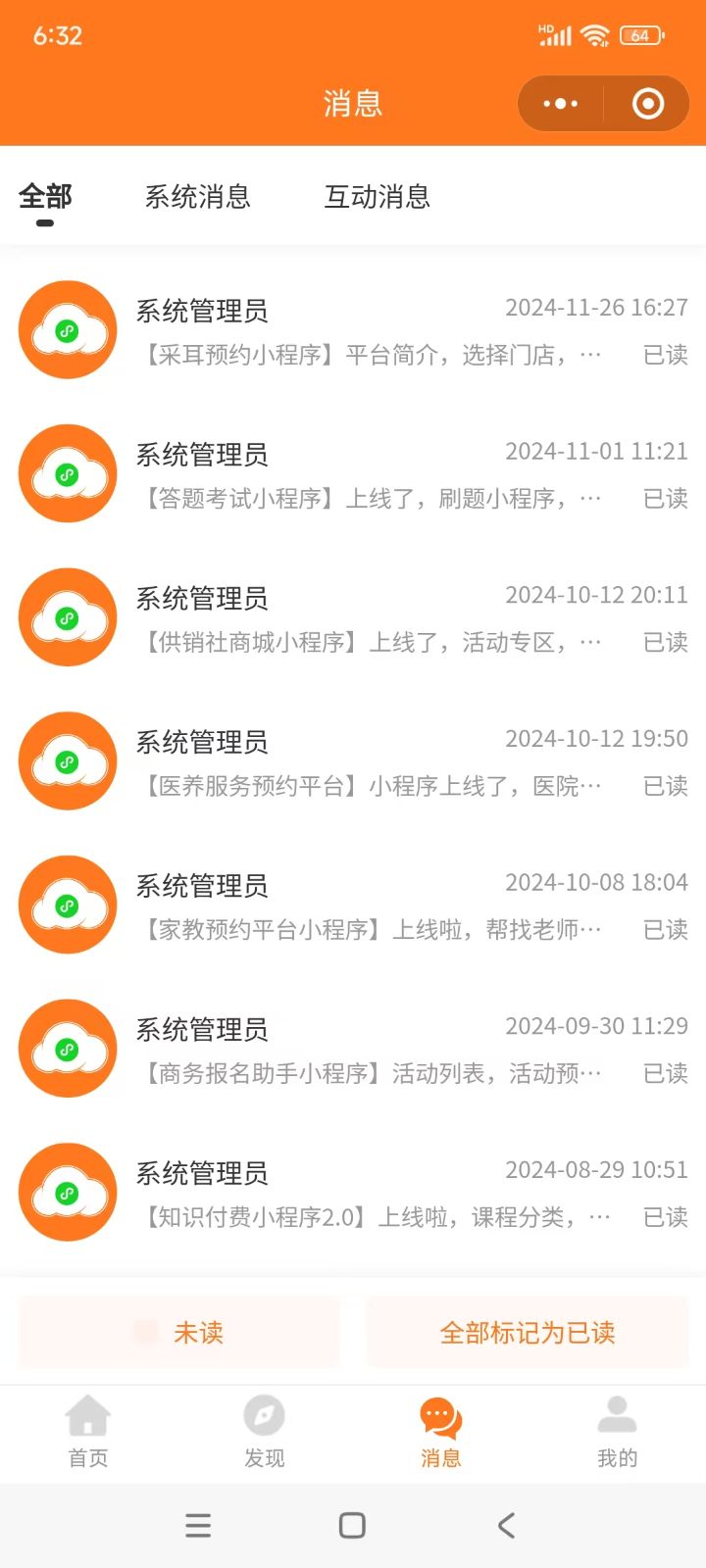Screen dimensions: 706x1568
Task: Switch to the 系统消息 tab
Action: click(198, 197)
